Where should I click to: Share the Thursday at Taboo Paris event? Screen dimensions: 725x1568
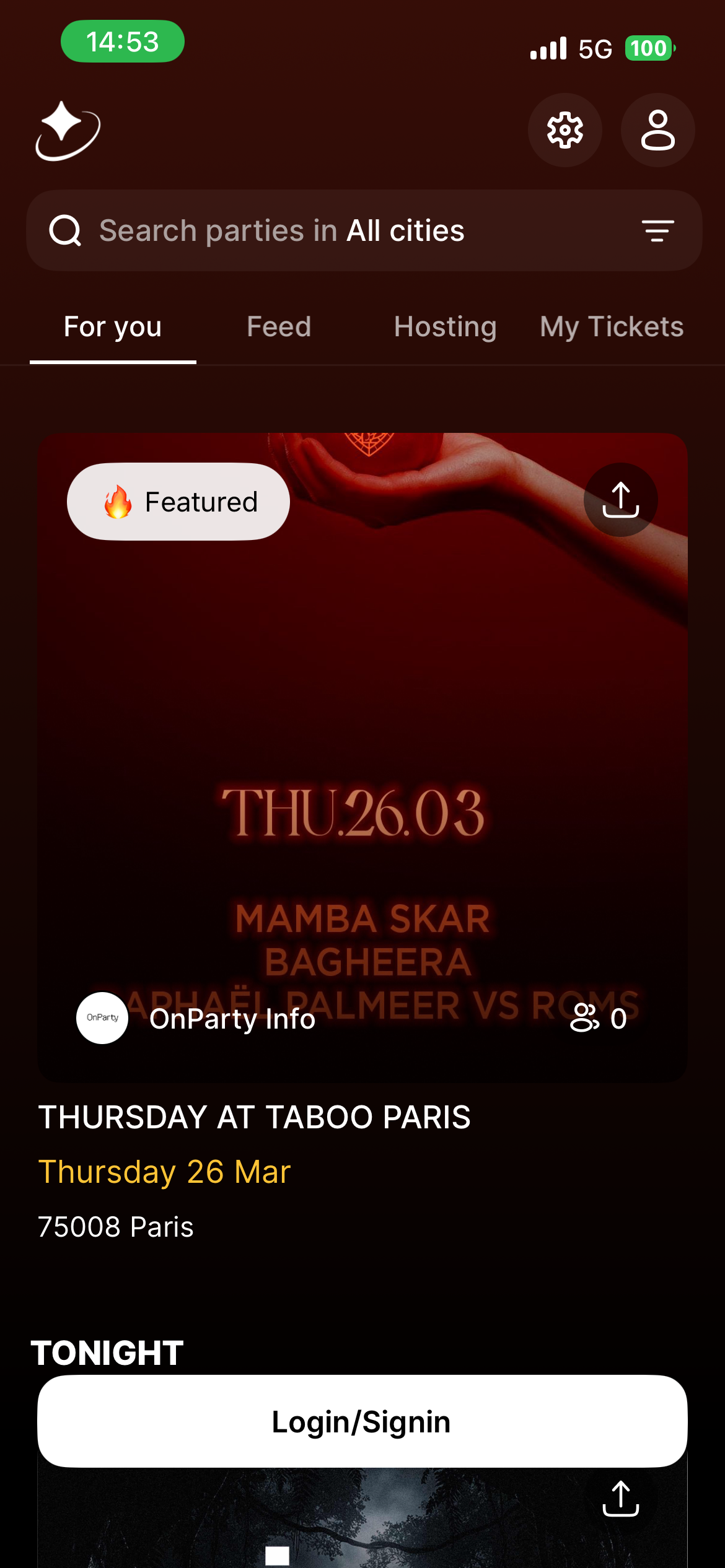pyautogui.click(x=620, y=500)
